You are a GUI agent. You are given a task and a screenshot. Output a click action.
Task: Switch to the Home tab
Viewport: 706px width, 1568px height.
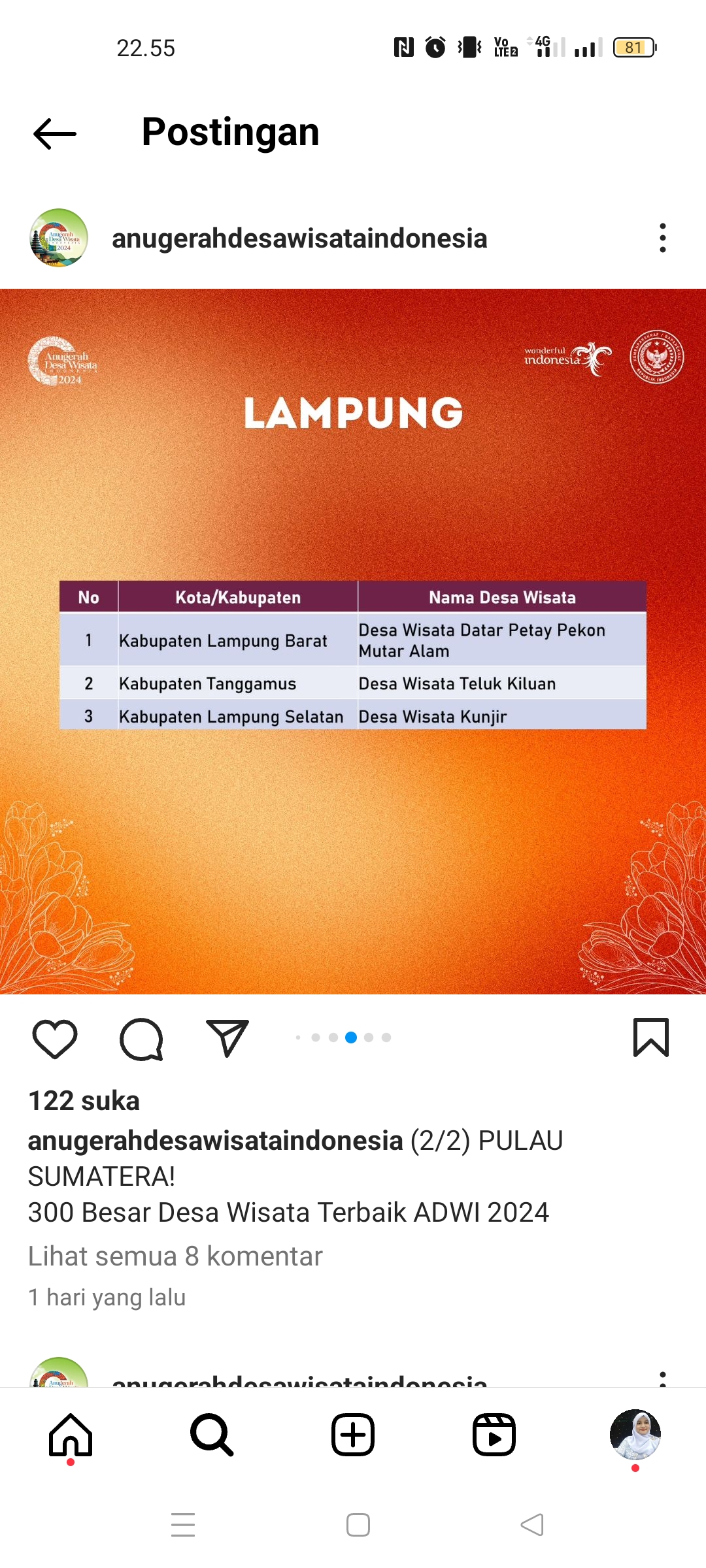tap(71, 1435)
